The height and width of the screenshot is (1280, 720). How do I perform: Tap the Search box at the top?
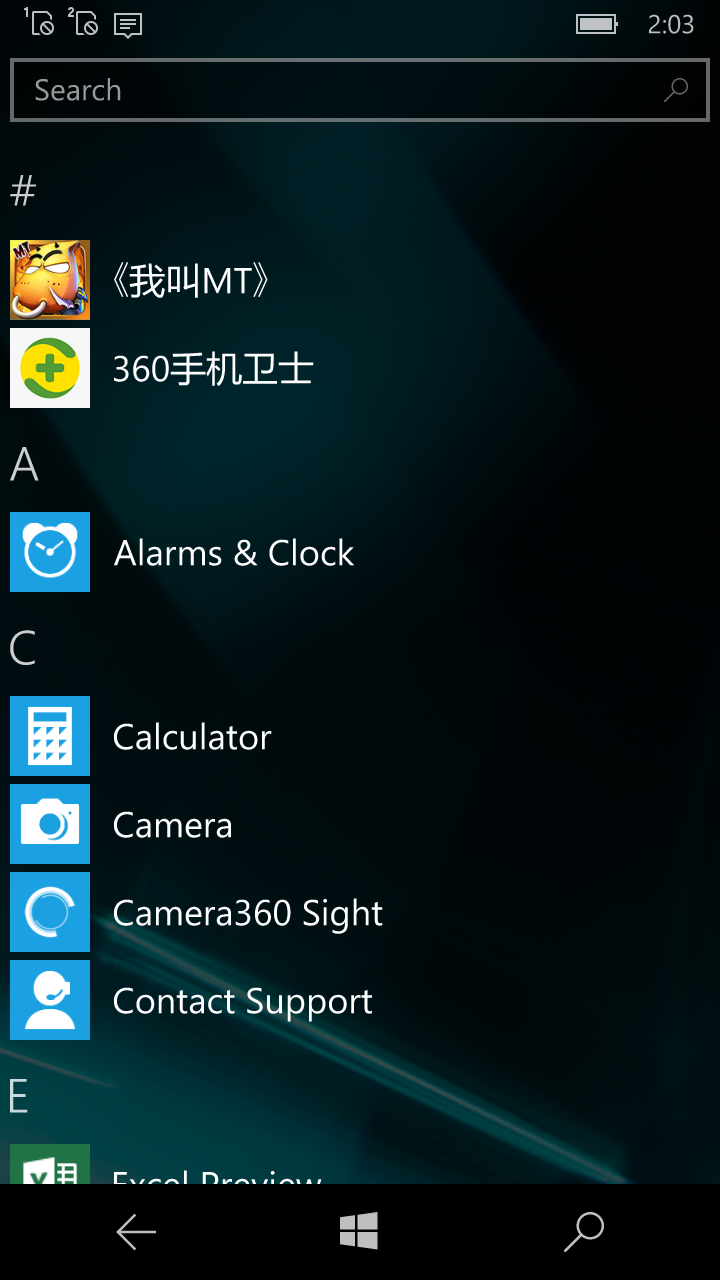pyautogui.click(x=360, y=90)
